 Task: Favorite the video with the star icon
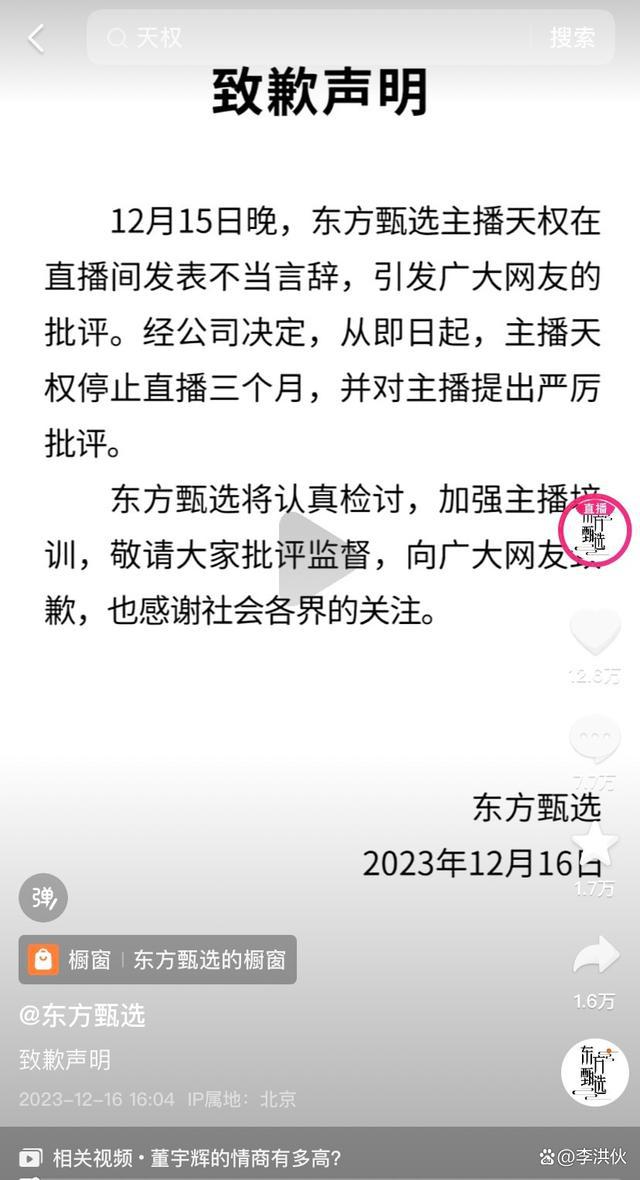(594, 845)
